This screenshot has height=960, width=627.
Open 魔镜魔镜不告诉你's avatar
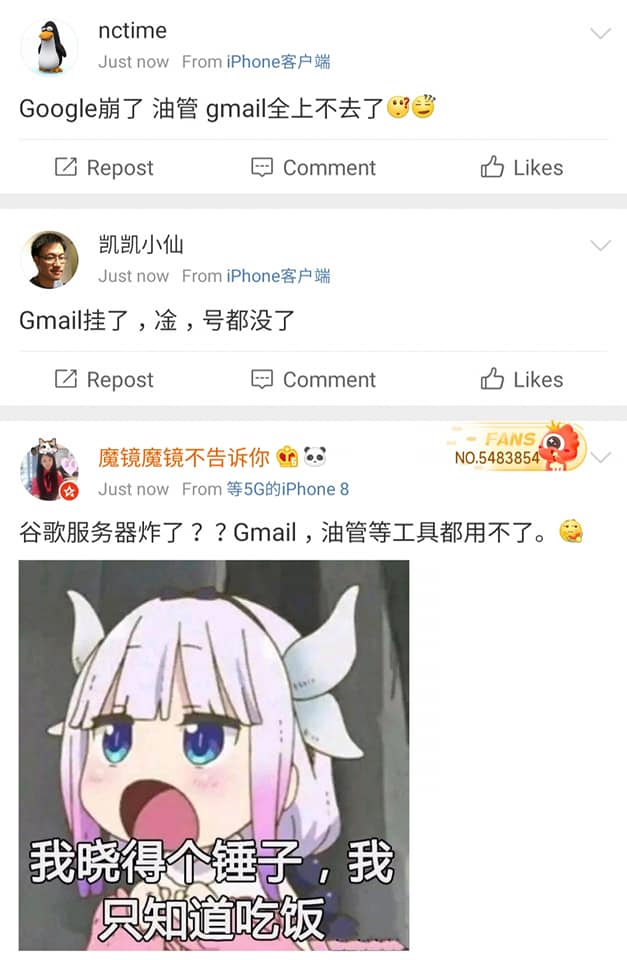49,469
